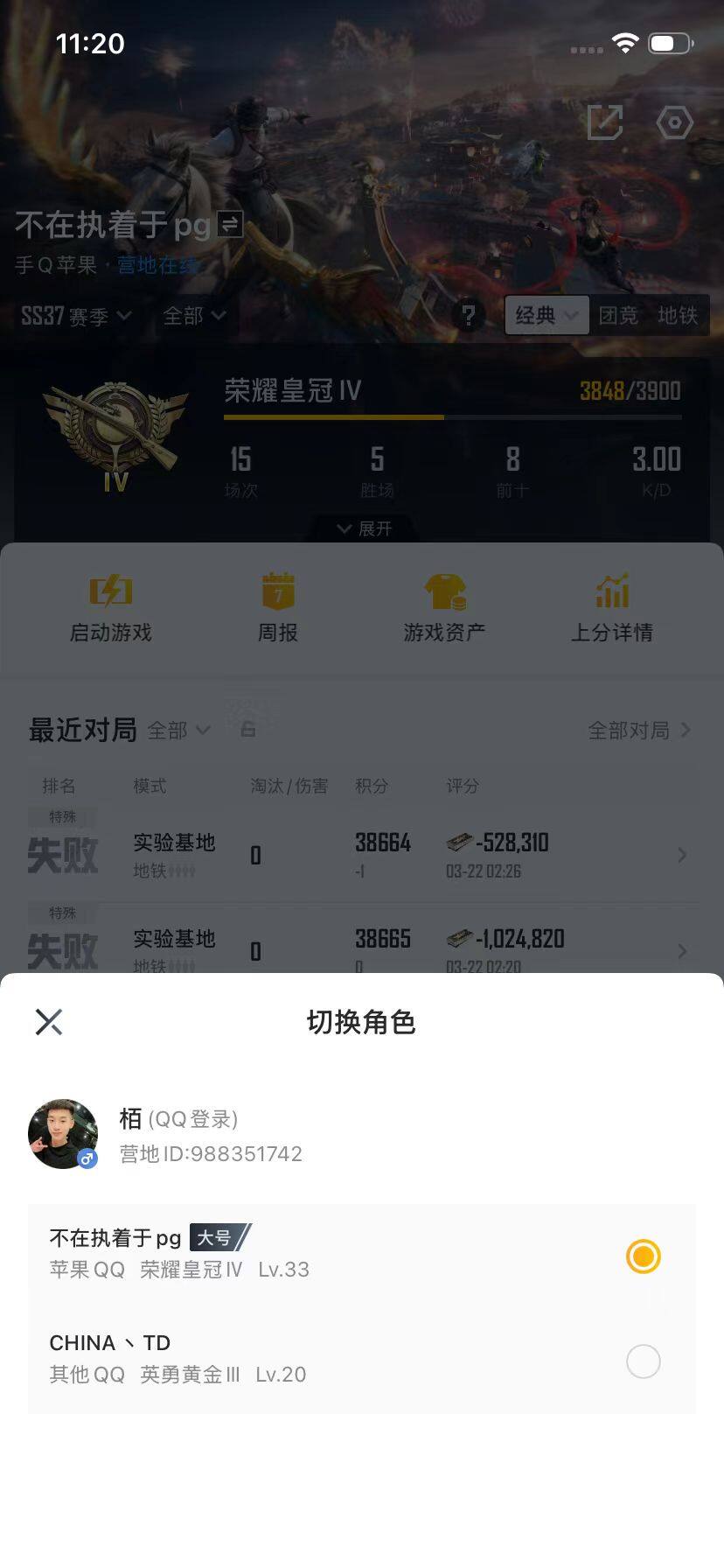The width and height of the screenshot is (724, 1568).
Task: View 上分详情 chart icon
Action: (613, 591)
